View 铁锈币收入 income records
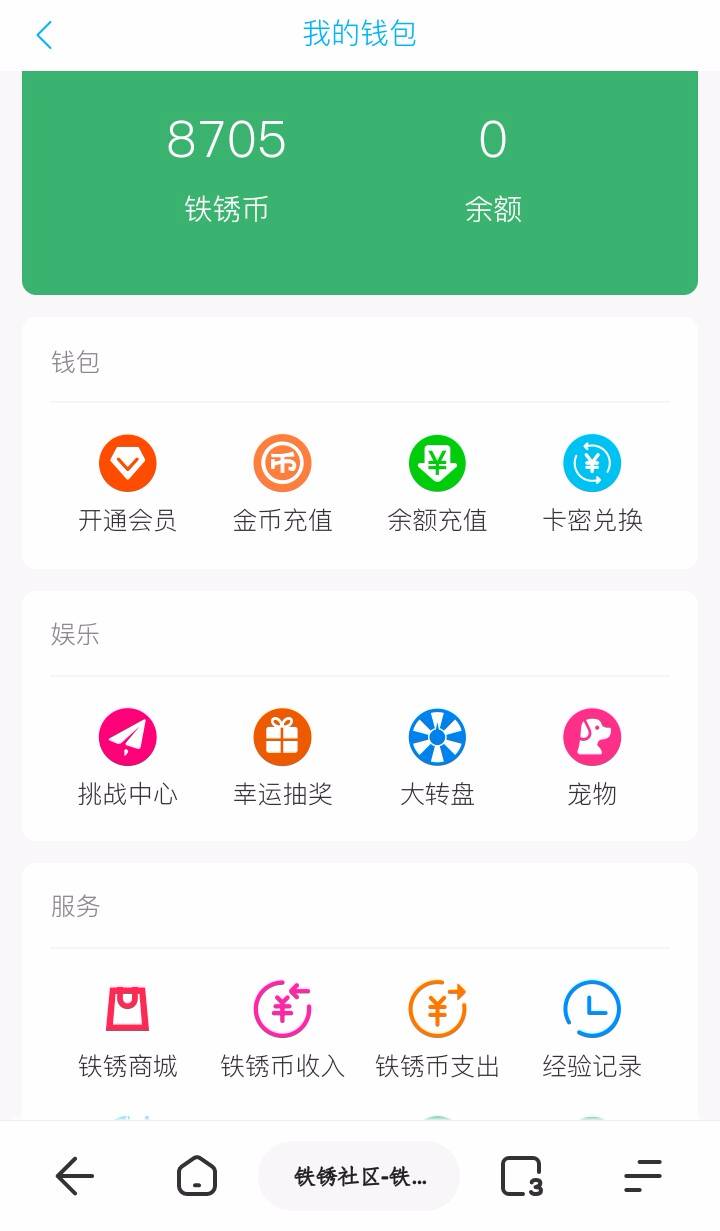 282,1029
